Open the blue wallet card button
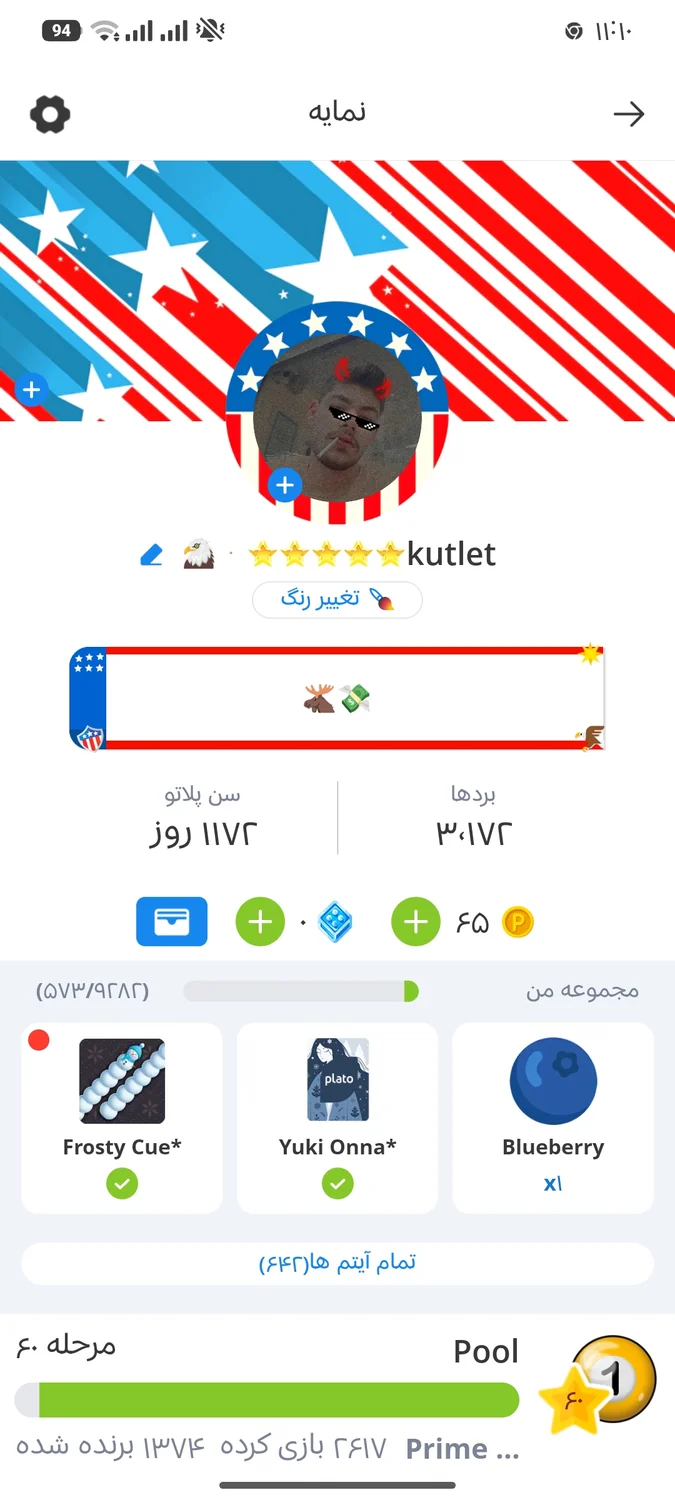The width and height of the screenshot is (675, 1500). [x=172, y=921]
